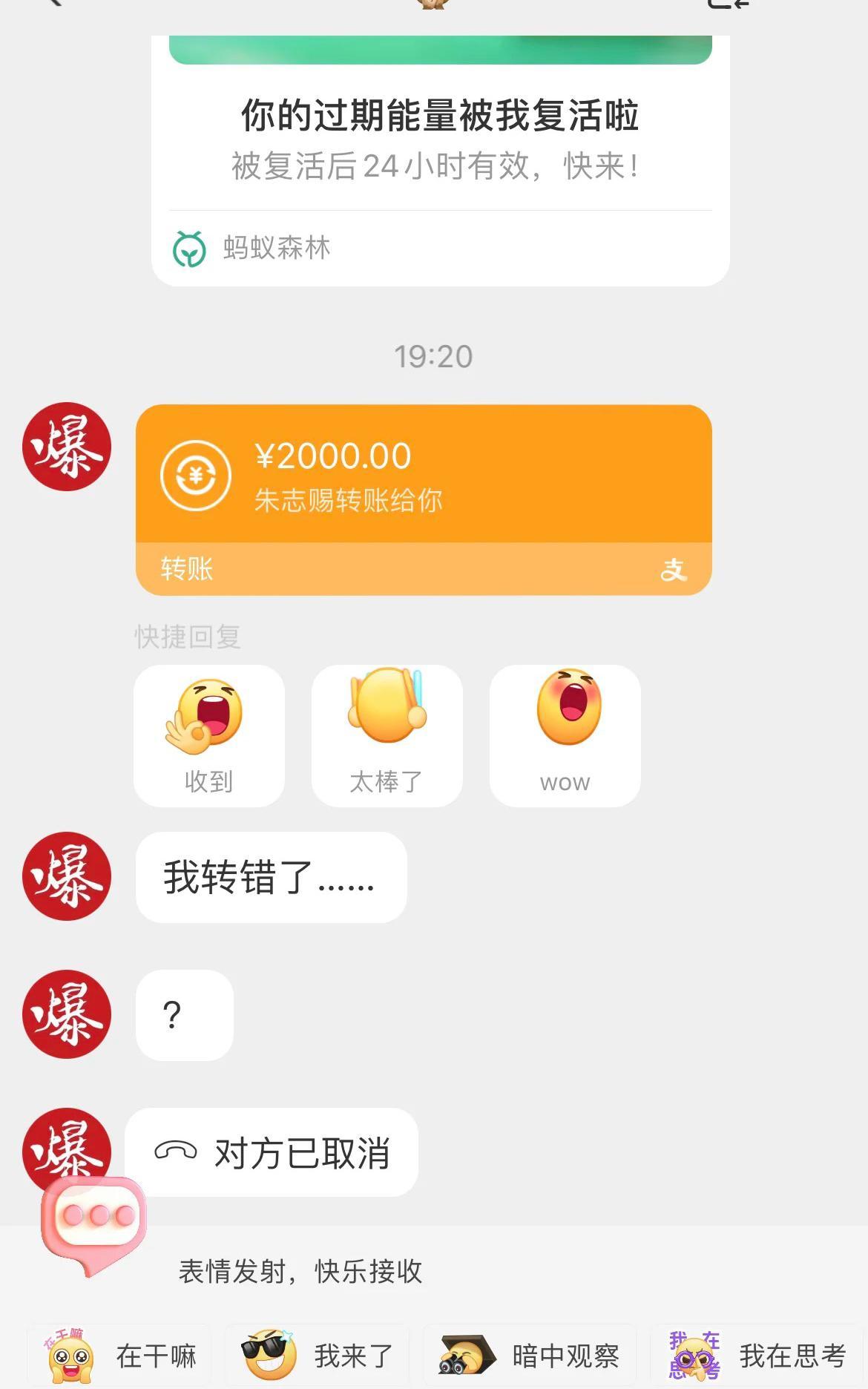Tap the circular ¥ transfer icon on the orange card
This screenshot has width=868, height=1389.
[x=194, y=474]
